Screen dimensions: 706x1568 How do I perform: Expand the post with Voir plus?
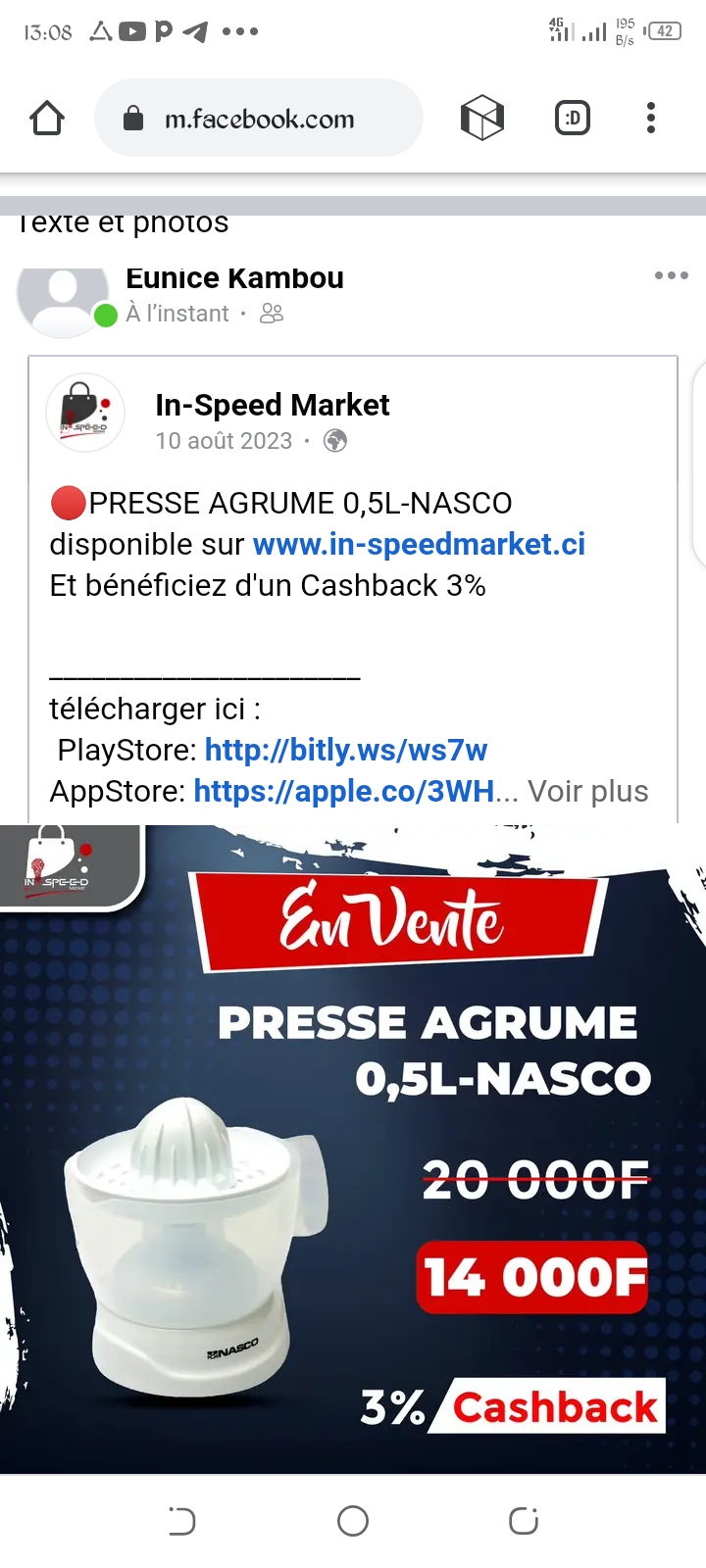587,791
